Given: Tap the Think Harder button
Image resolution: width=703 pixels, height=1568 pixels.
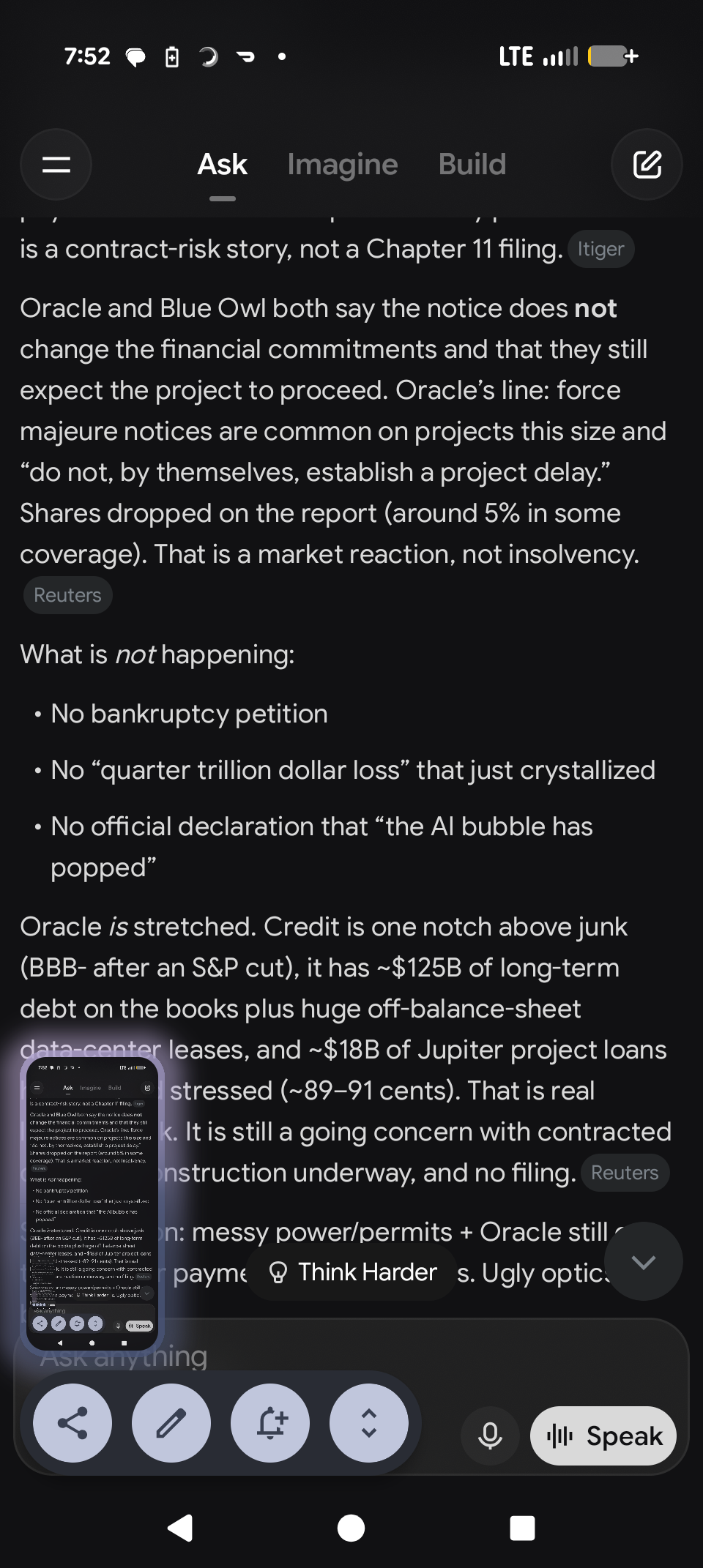Looking at the screenshot, I should (x=353, y=1272).
